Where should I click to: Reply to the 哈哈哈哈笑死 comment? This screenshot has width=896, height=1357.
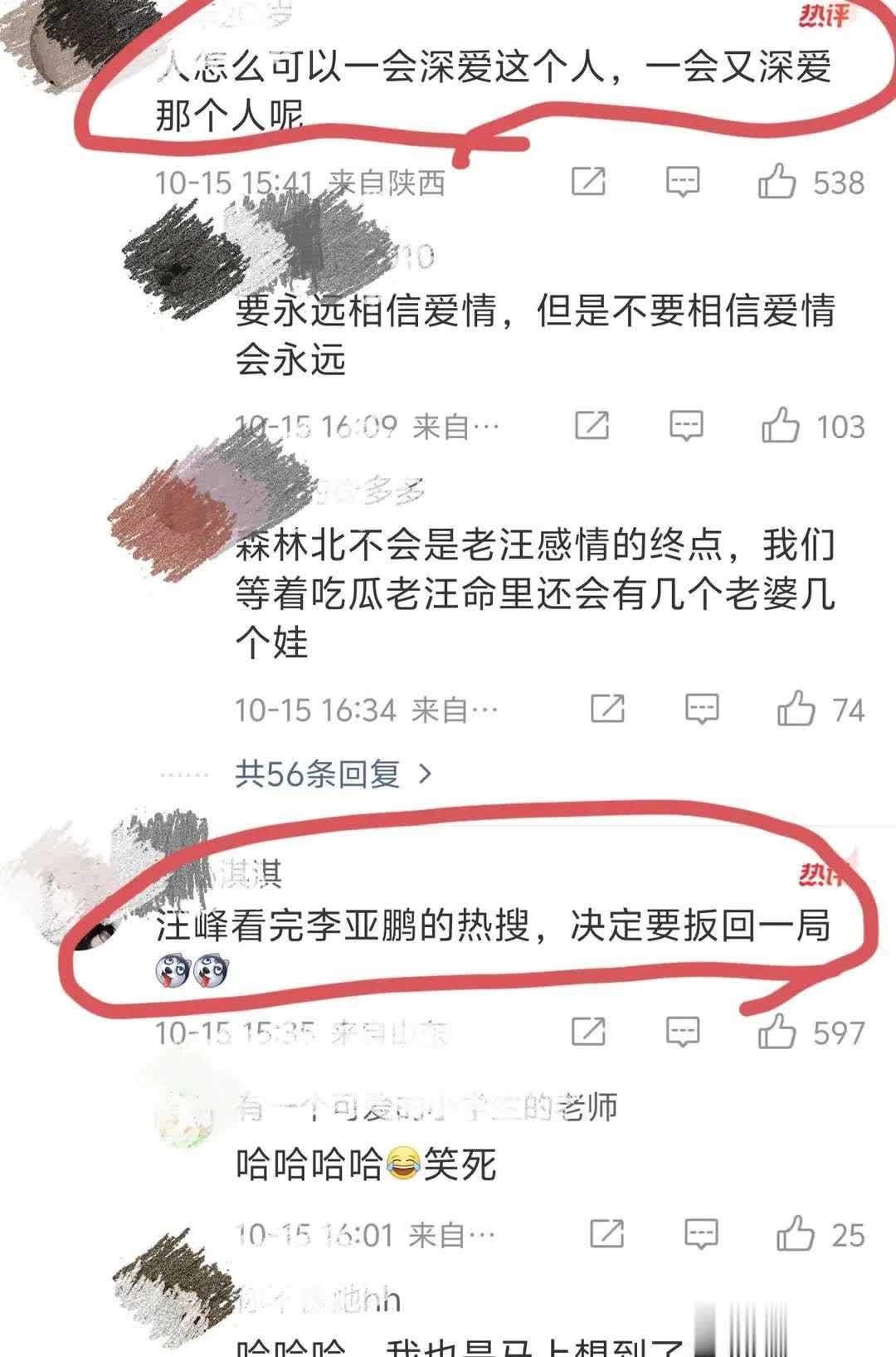pos(701,1234)
